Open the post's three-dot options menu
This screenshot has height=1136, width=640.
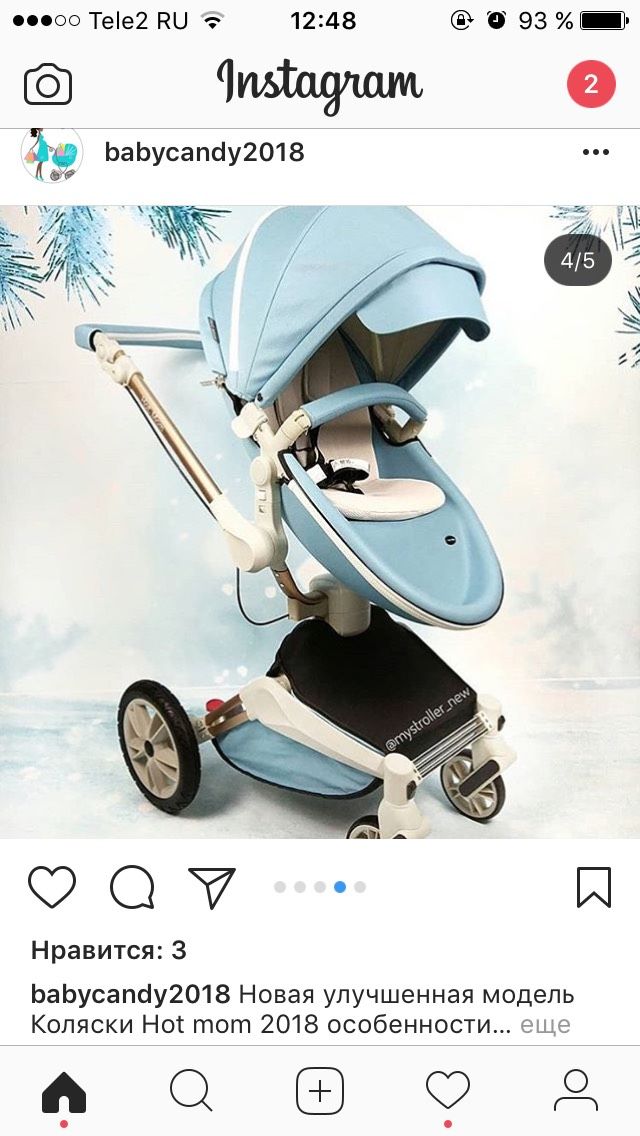(x=596, y=152)
